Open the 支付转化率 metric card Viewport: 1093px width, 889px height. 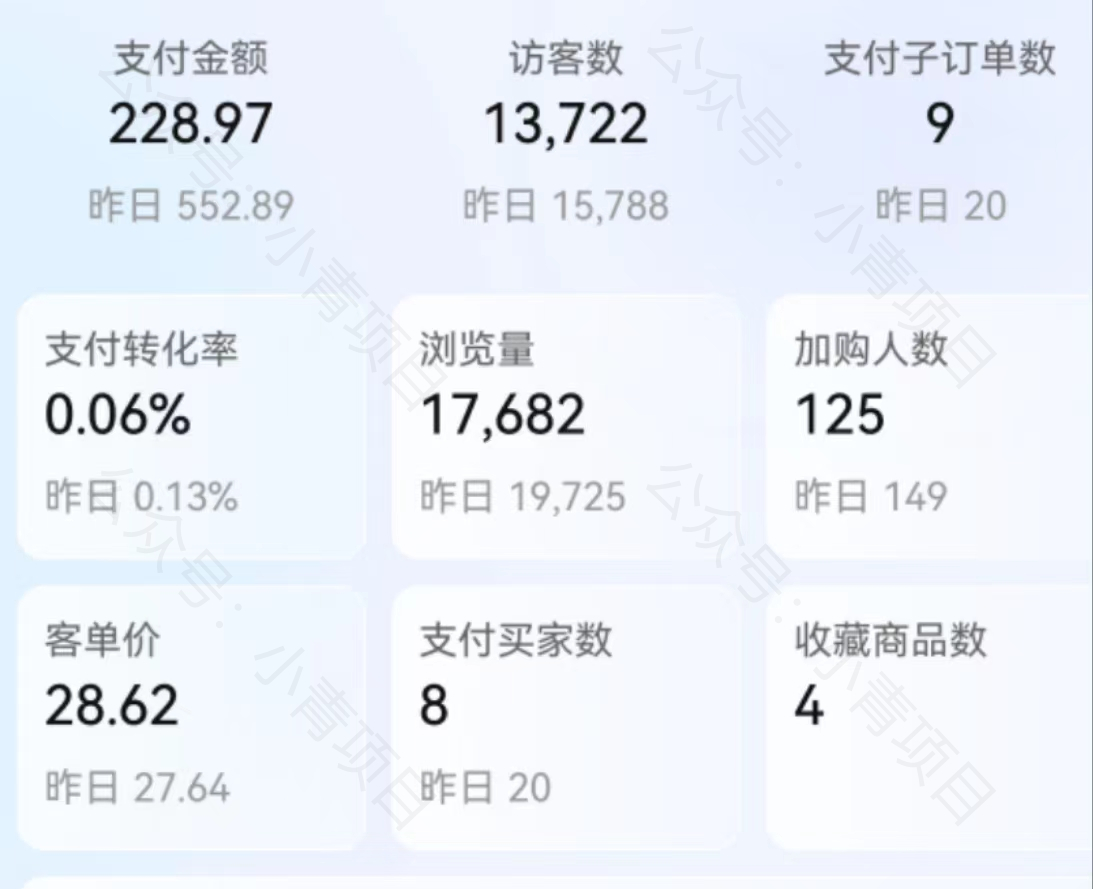tap(190, 427)
